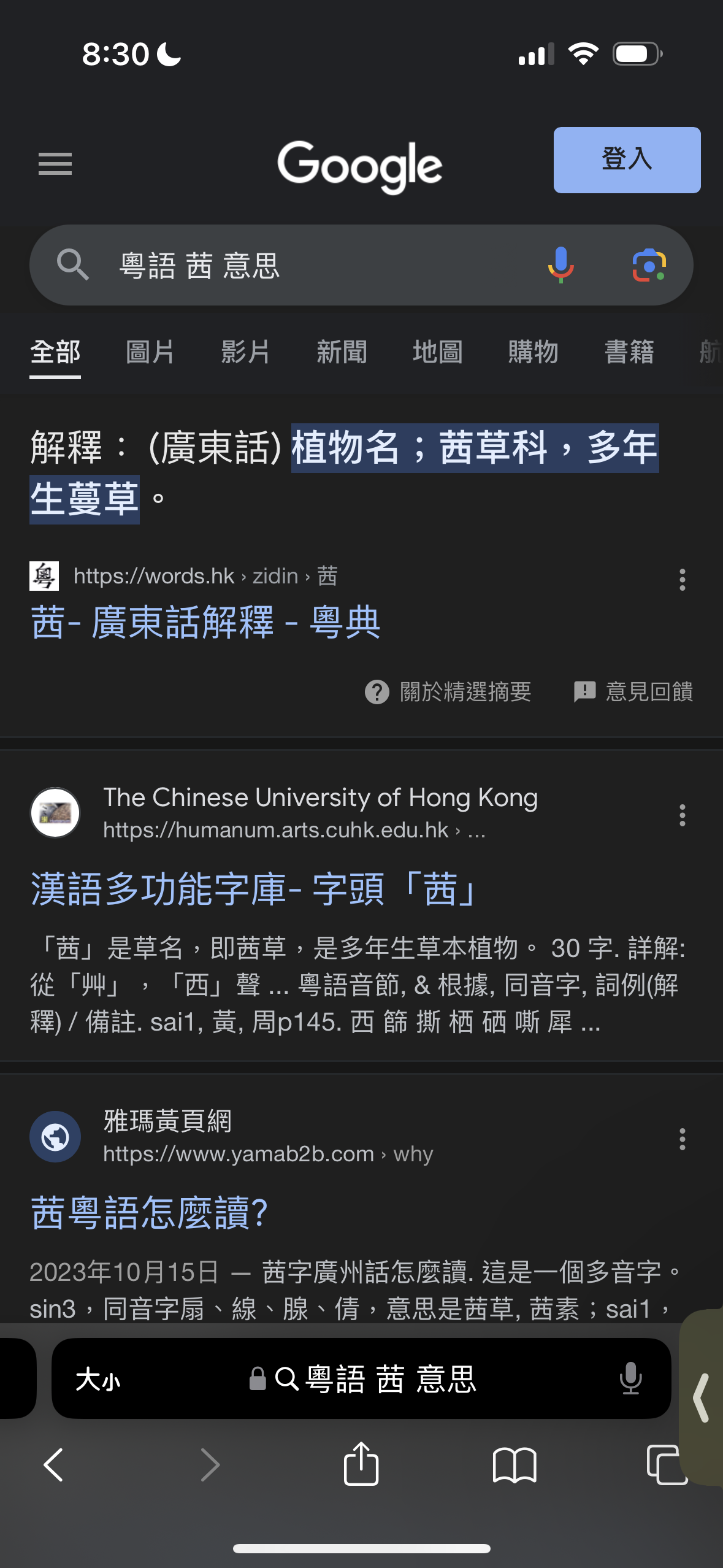Open more options for the CUHK result
Screen dimensions: 723x1568
tap(682, 815)
